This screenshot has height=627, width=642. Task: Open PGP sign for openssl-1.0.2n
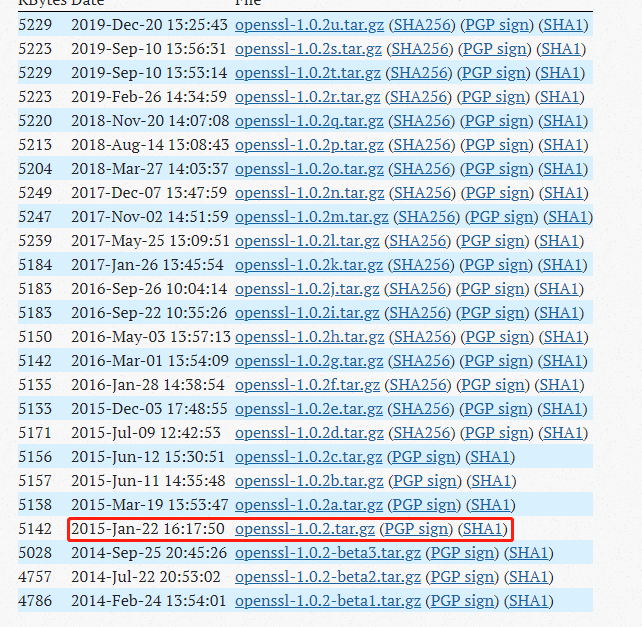point(497,192)
